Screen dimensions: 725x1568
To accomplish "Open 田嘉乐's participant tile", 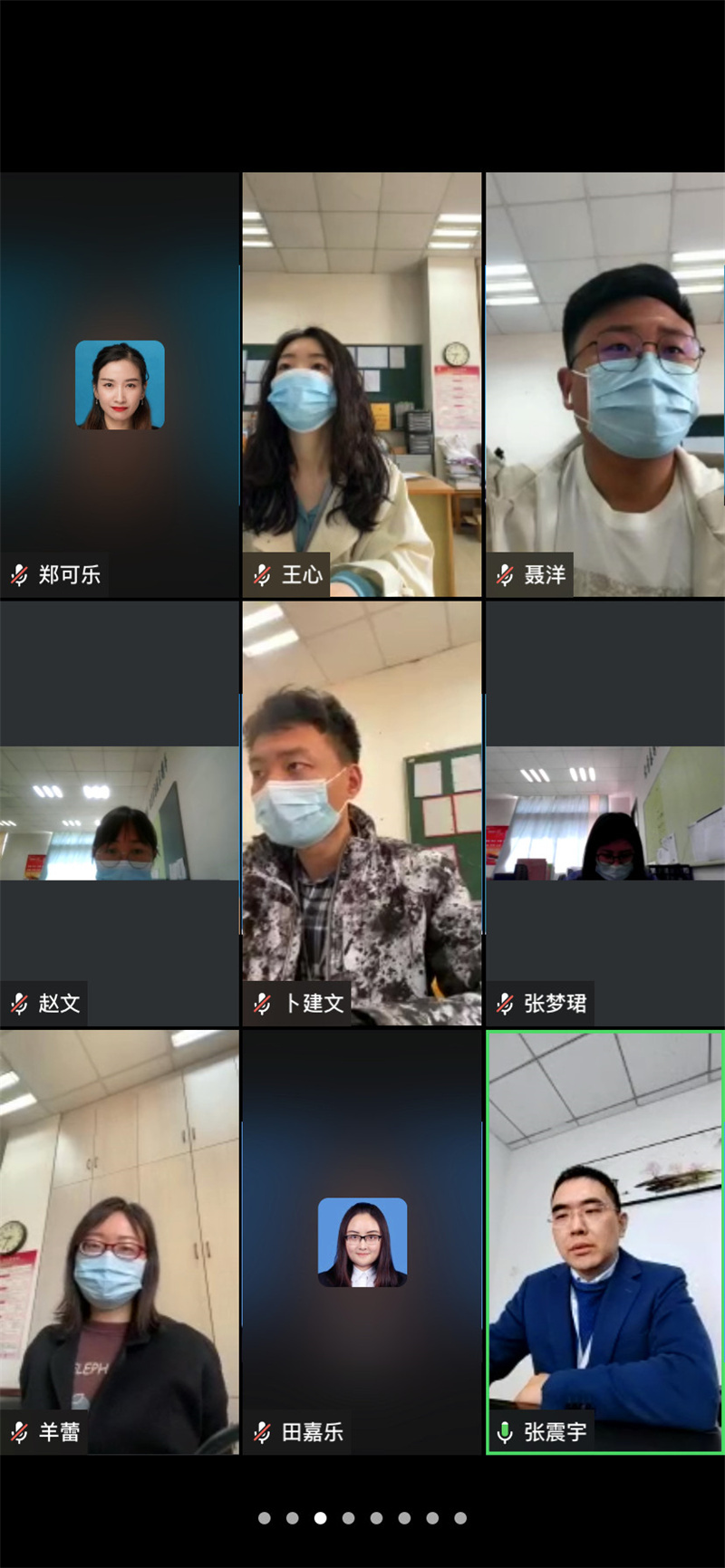I will [x=362, y=1242].
